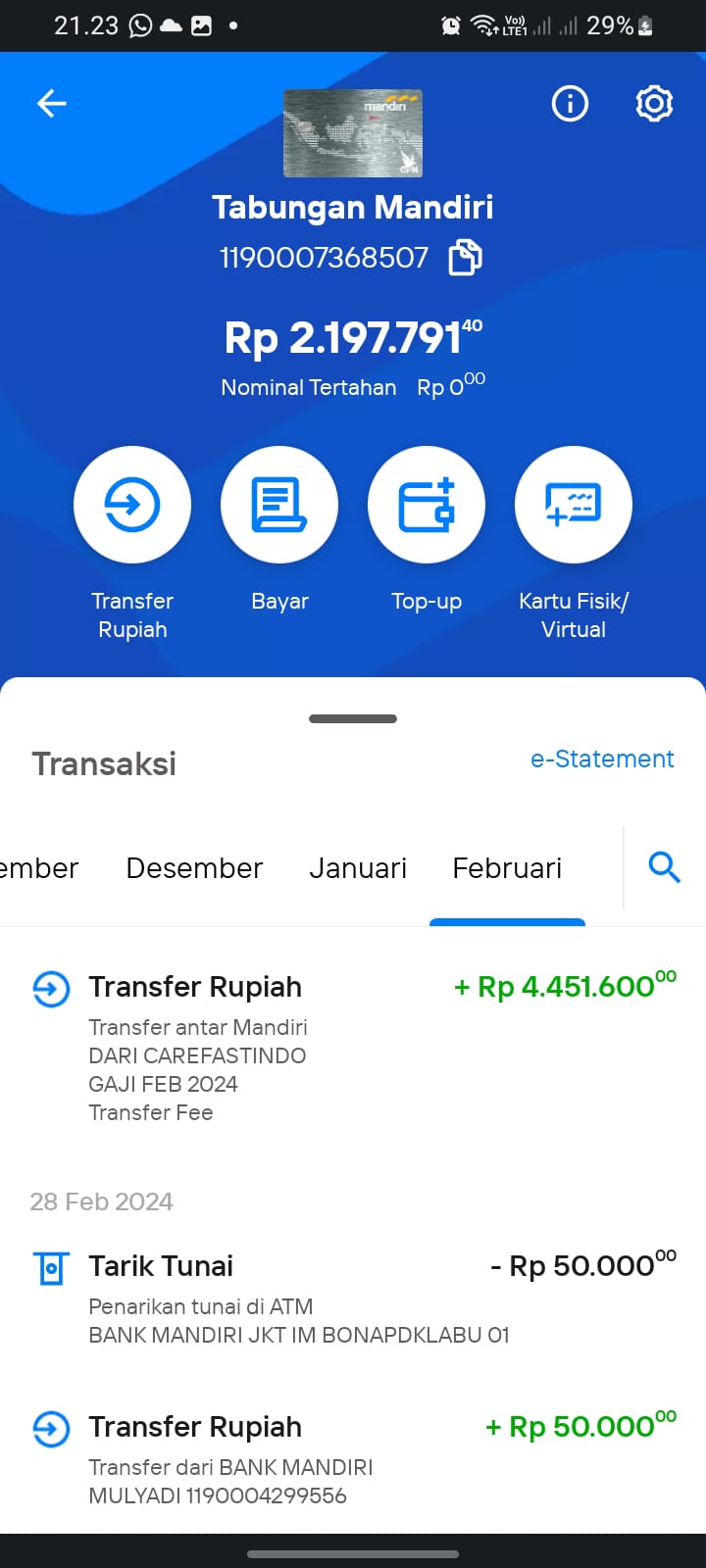Open the settings gear icon
This screenshot has height=1568, width=706.
654,103
